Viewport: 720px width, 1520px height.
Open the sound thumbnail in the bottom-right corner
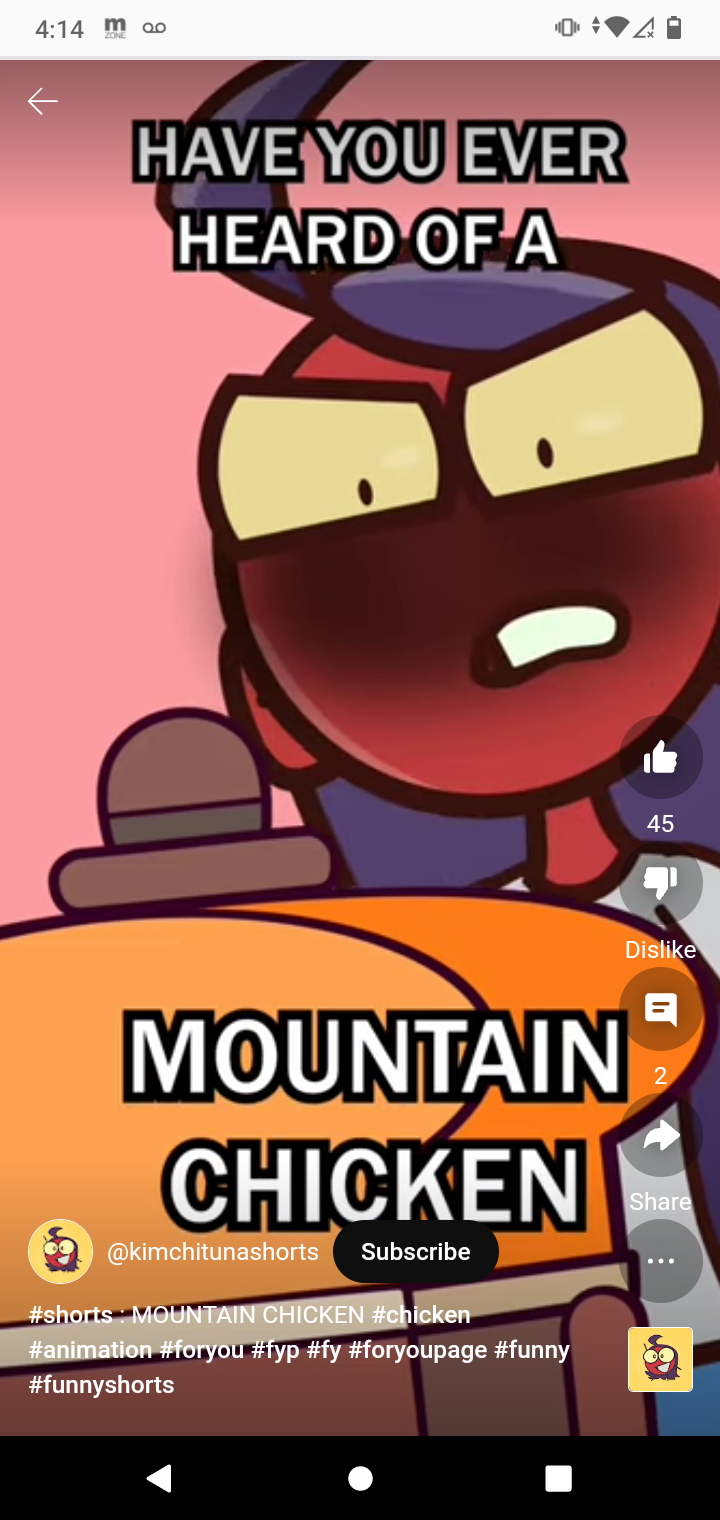(x=660, y=1359)
